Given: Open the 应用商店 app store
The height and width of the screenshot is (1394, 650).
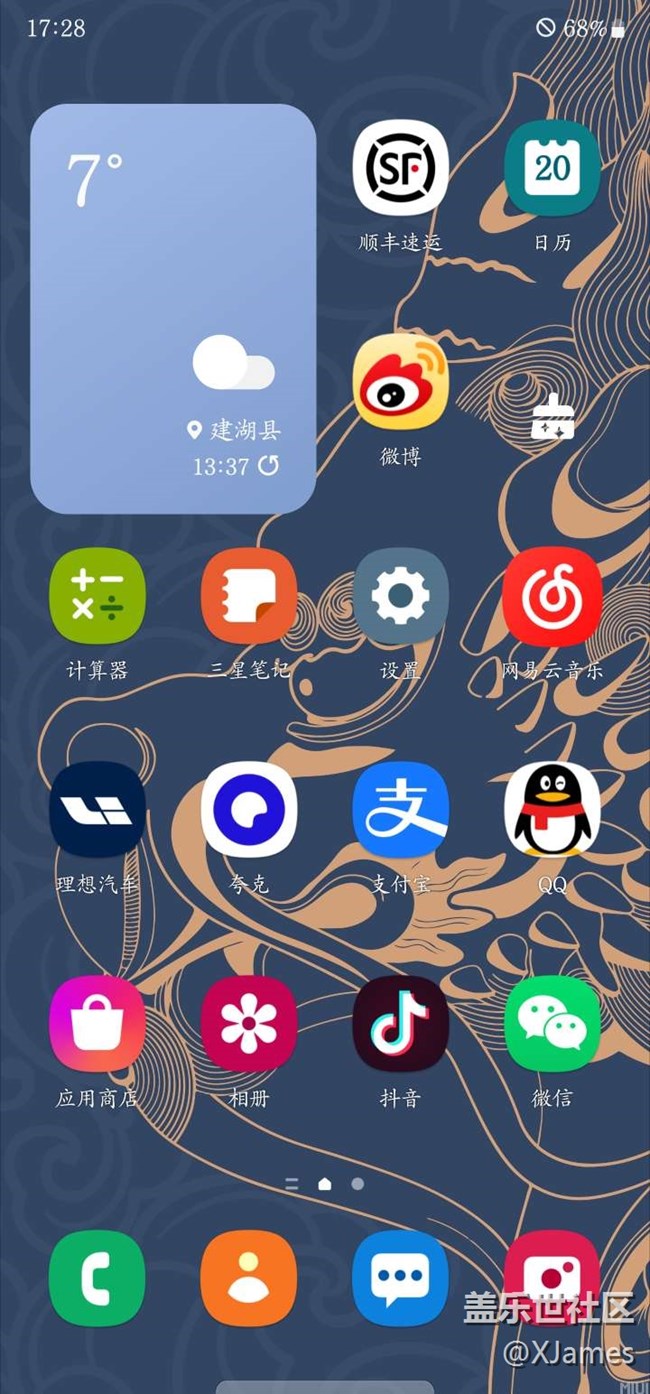Looking at the screenshot, I should pos(97,1024).
